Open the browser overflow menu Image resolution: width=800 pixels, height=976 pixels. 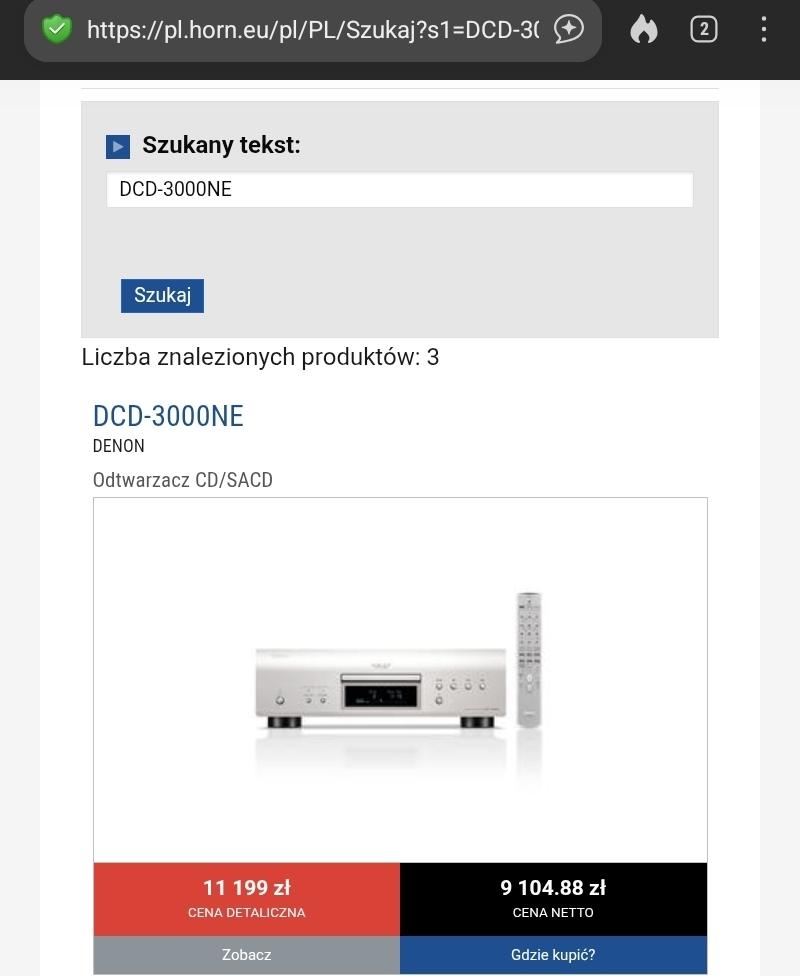coord(763,30)
